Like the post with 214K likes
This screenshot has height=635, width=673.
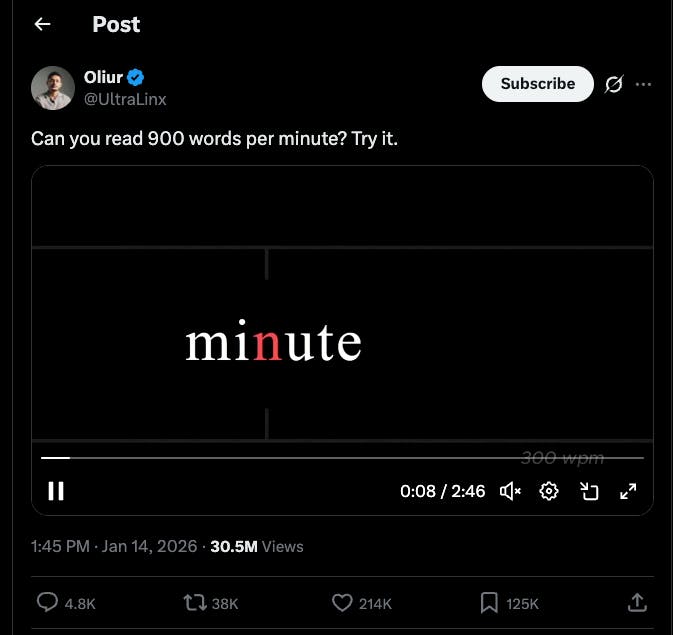[342, 602]
